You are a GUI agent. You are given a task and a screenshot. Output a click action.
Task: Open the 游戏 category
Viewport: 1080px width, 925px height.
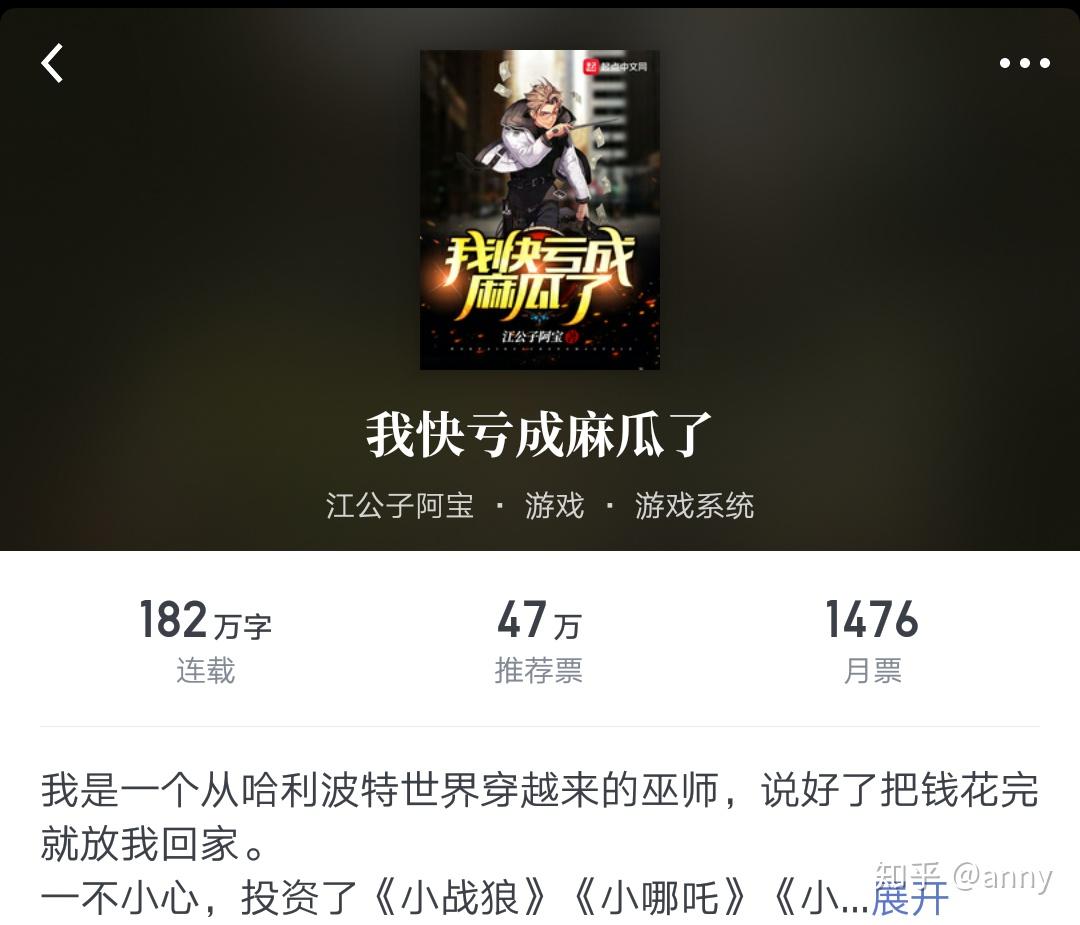pos(554,505)
